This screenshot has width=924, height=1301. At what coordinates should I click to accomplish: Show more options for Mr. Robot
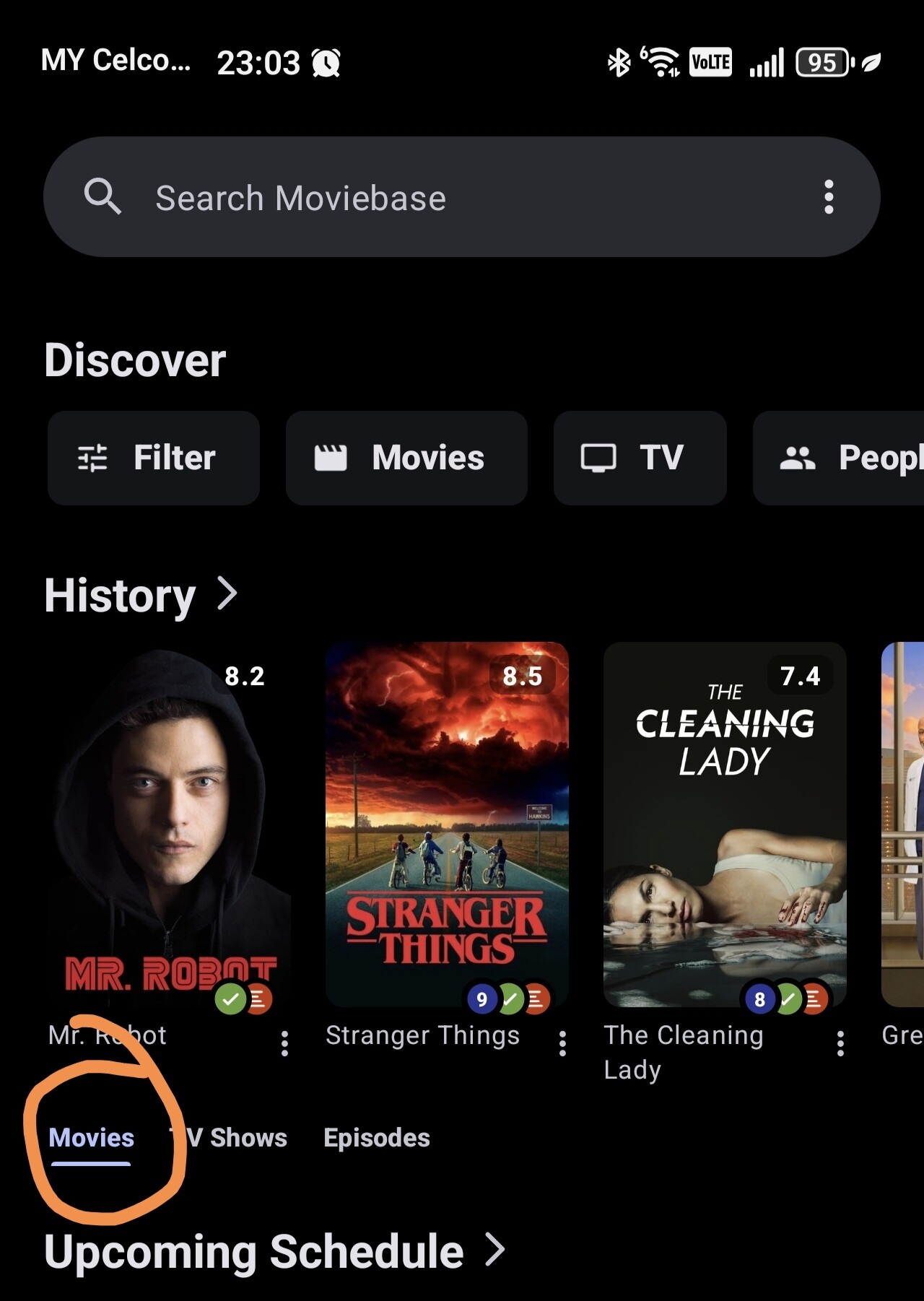284,1043
